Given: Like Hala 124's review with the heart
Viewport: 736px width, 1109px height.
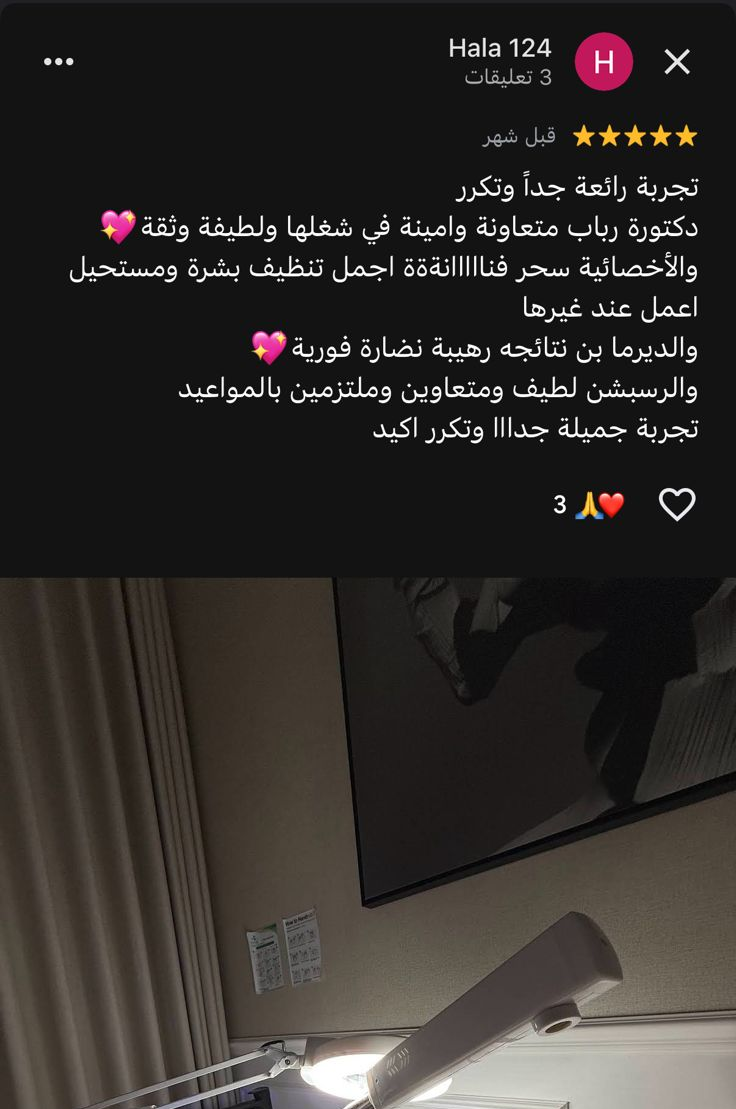Looking at the screenshot, I should pos(677,505).
